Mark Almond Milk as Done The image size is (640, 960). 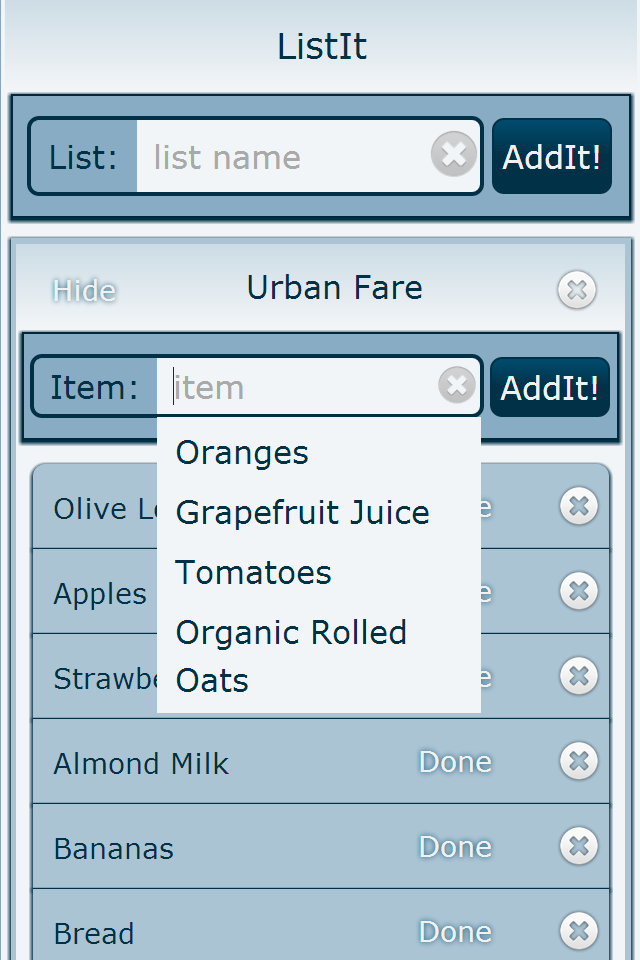(455, 762)
